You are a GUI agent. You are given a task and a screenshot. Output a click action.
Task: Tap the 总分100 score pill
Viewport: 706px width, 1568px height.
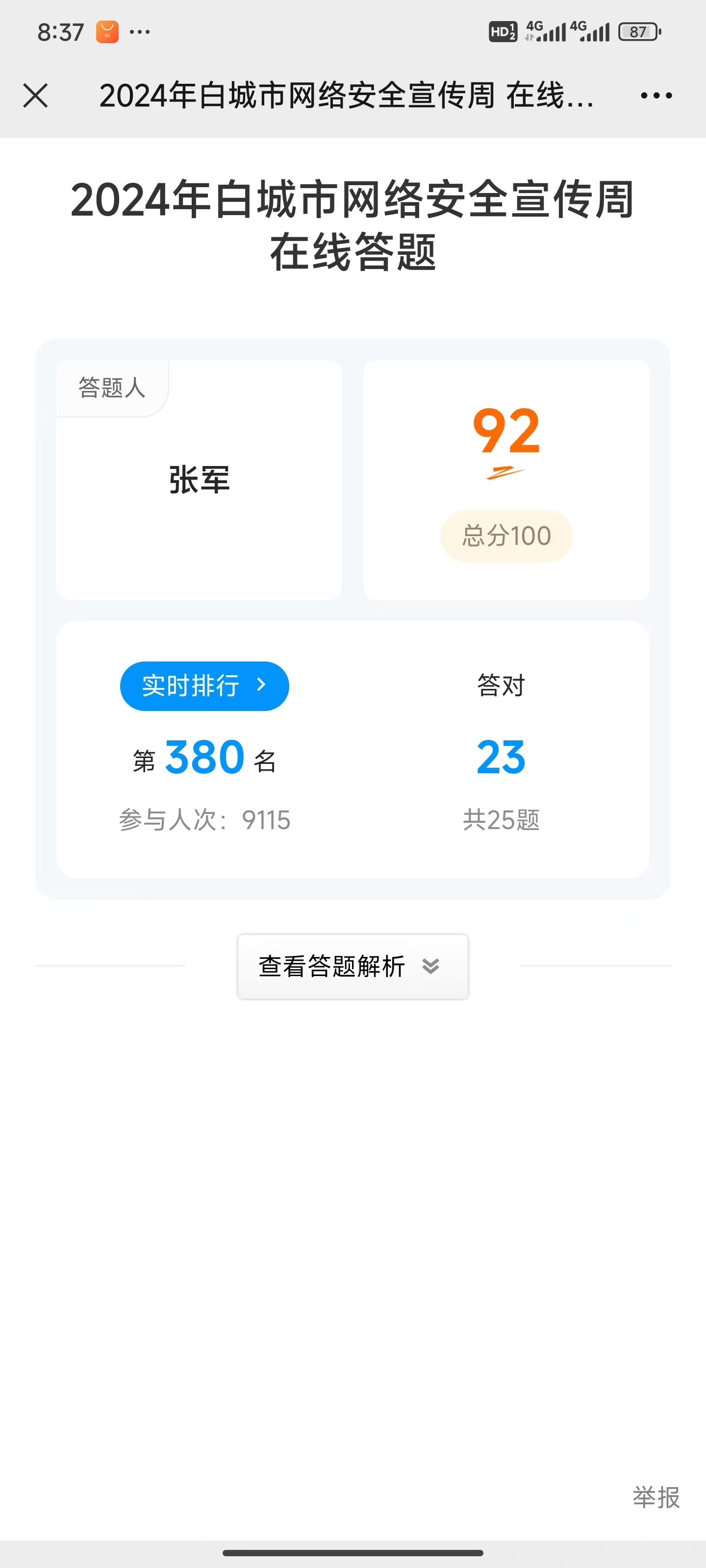506,535
